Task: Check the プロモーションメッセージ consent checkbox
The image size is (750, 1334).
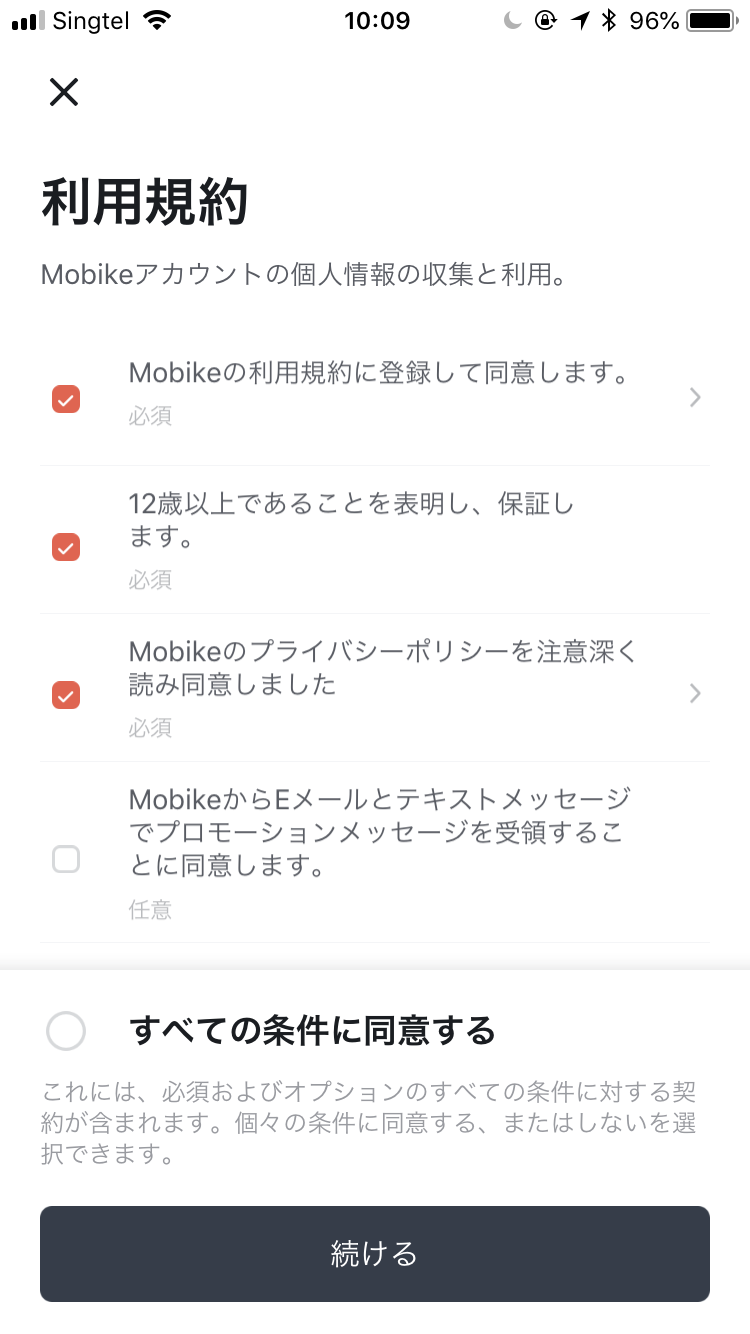Action: (x=66, y=859)
